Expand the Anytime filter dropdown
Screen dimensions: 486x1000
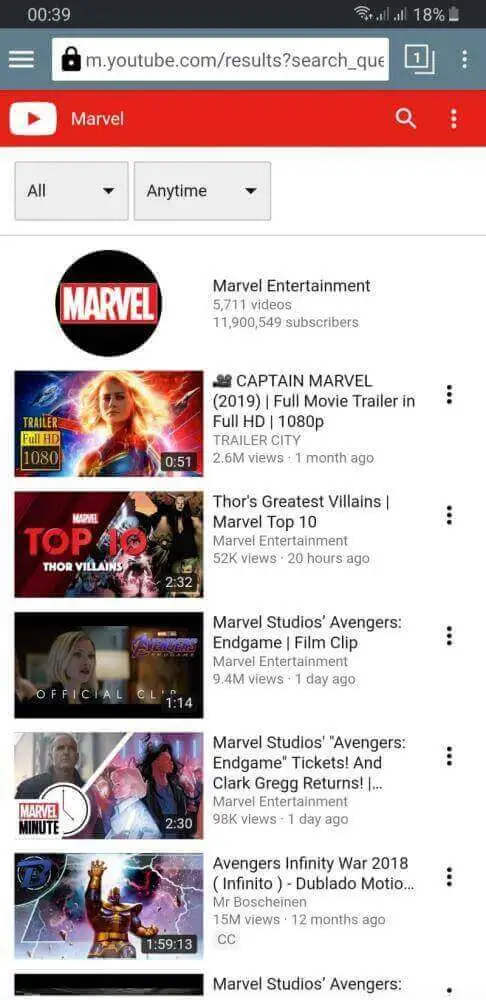coord(202,191)
